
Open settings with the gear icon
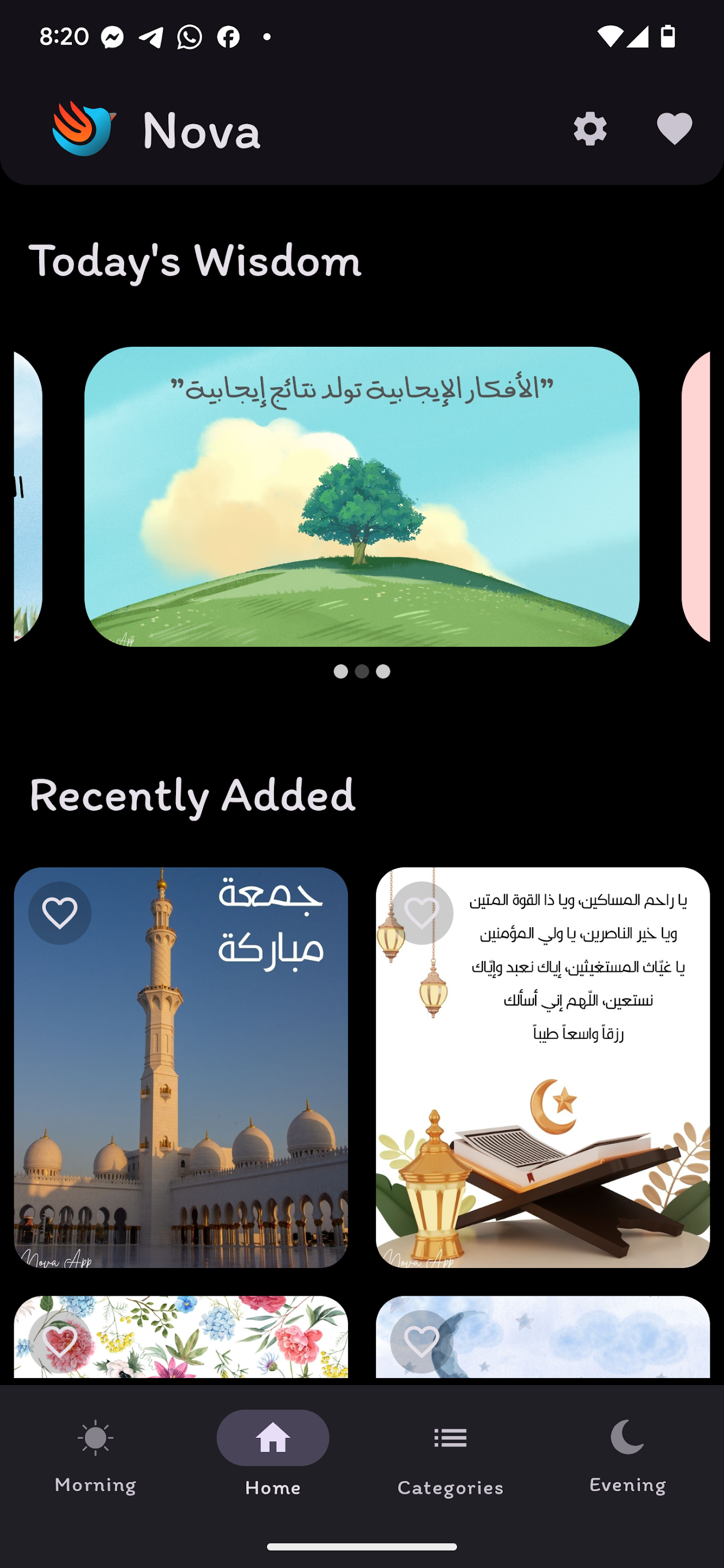coord(590,130)
